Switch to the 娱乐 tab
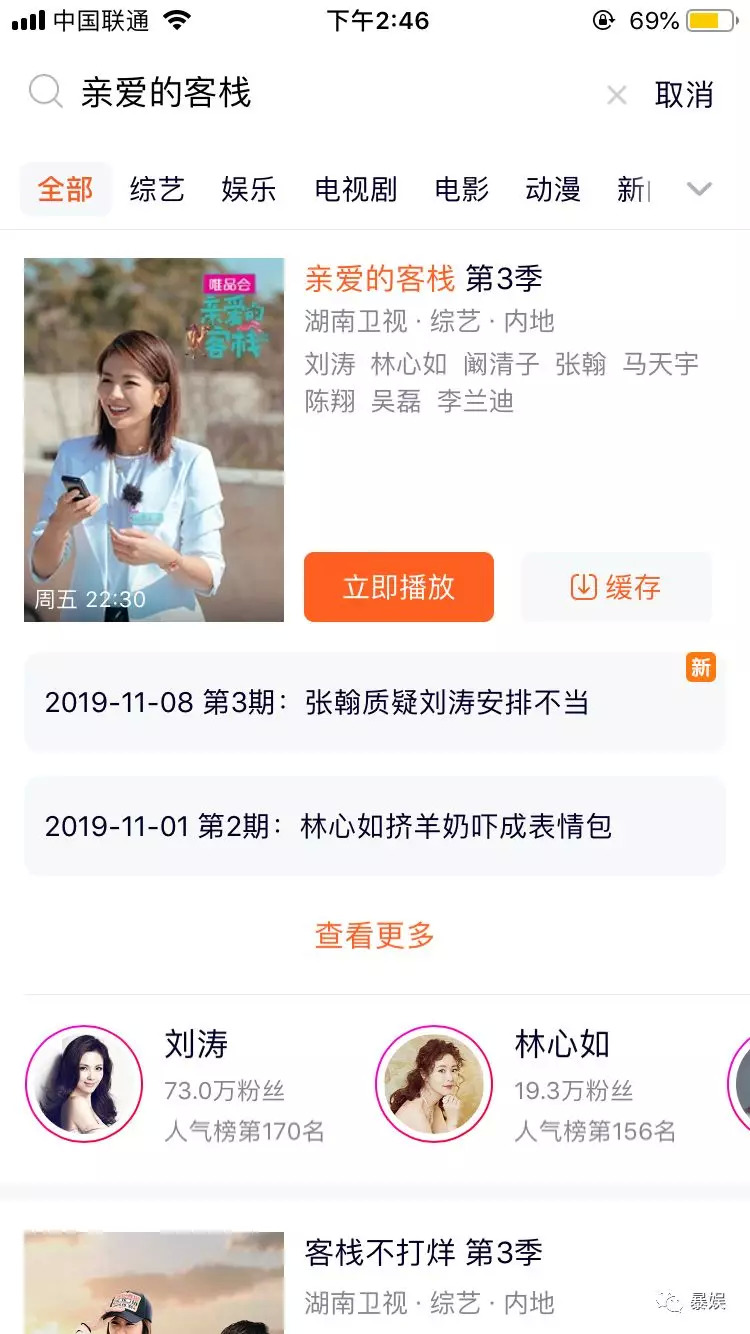The width and height of the screenshot is (750, 1334). [249, 189]
